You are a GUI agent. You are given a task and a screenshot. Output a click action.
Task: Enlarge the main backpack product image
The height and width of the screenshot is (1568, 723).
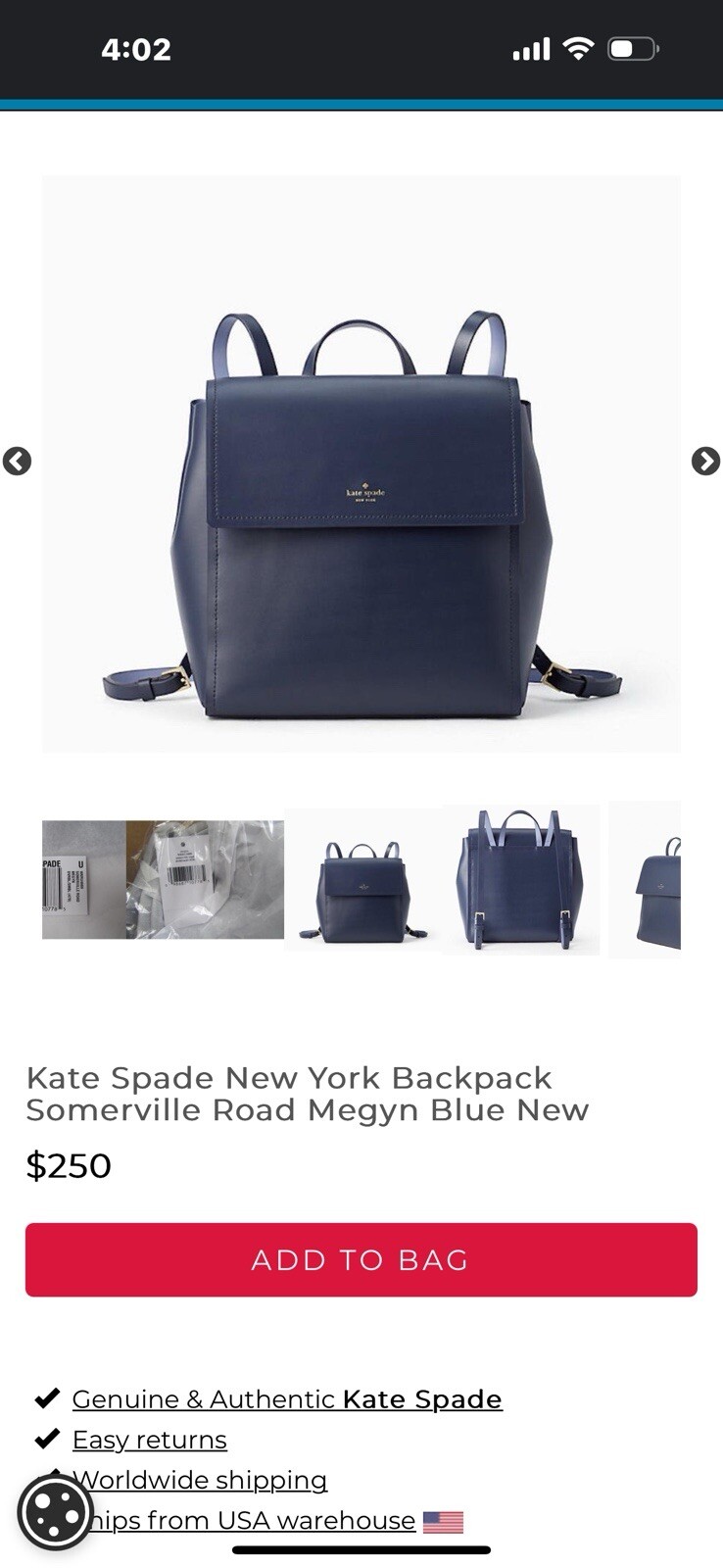pos(361,464)
